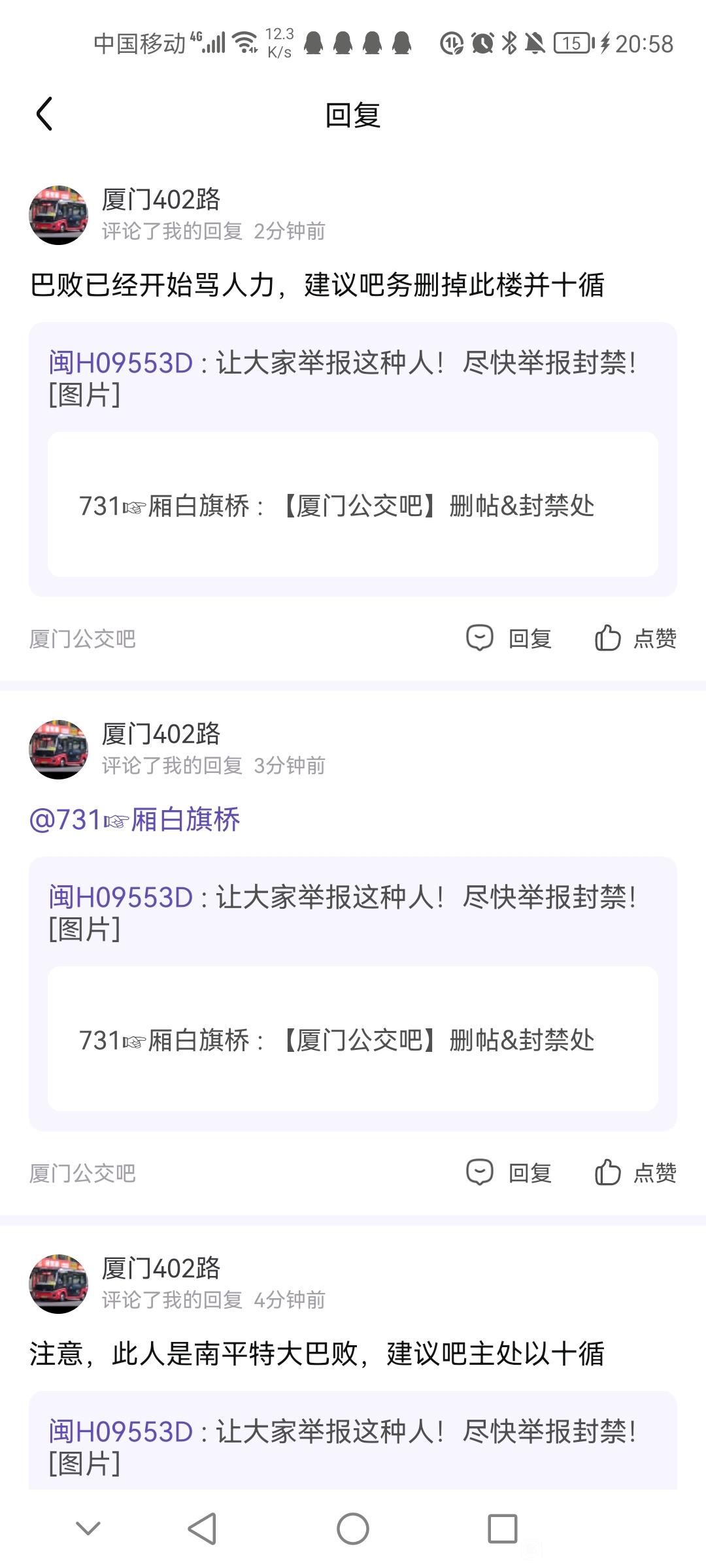This screenshot has height=1568, width=706.
Task: Open 厦门公交吧 link under the 2分钟前 comment
Action: [82, 639]
